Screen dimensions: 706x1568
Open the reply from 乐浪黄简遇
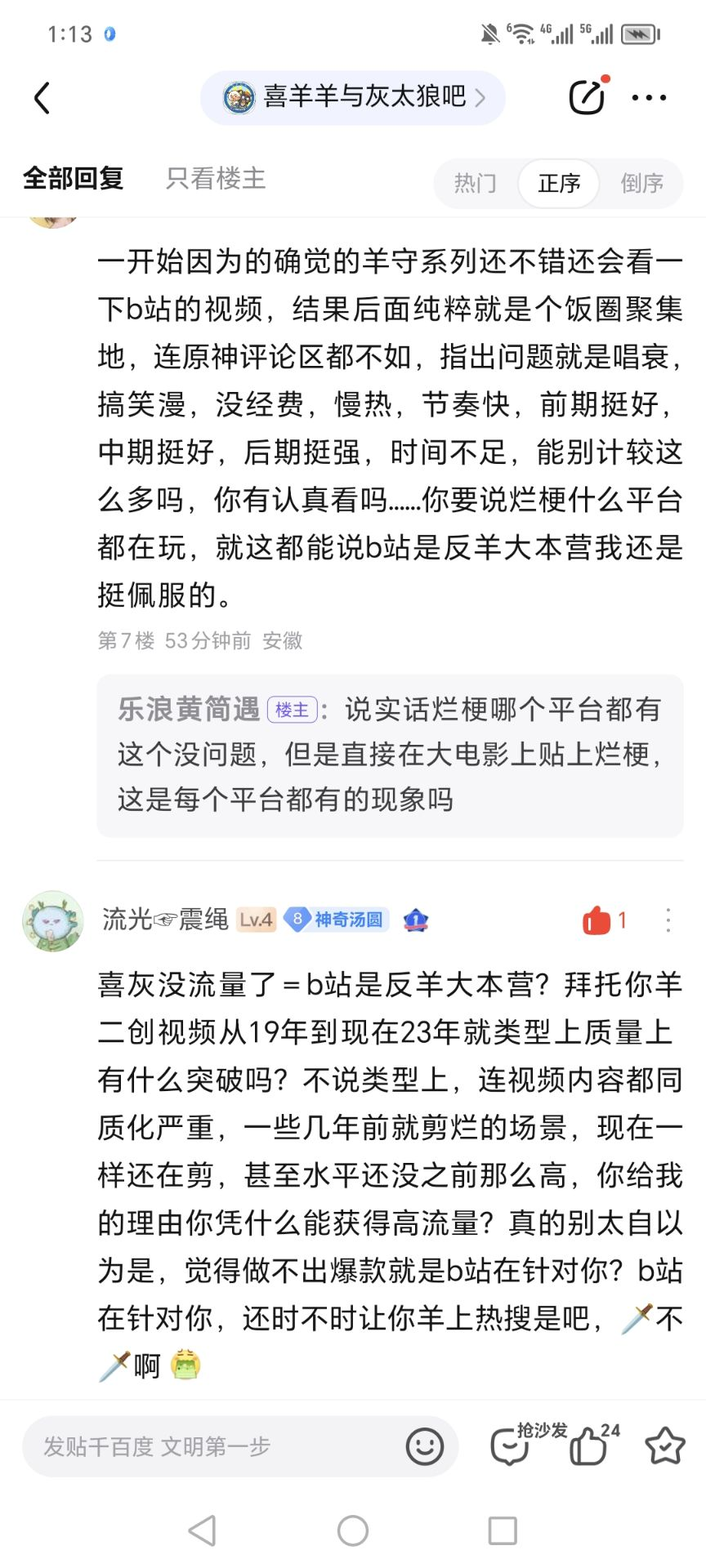pos(389,755)
